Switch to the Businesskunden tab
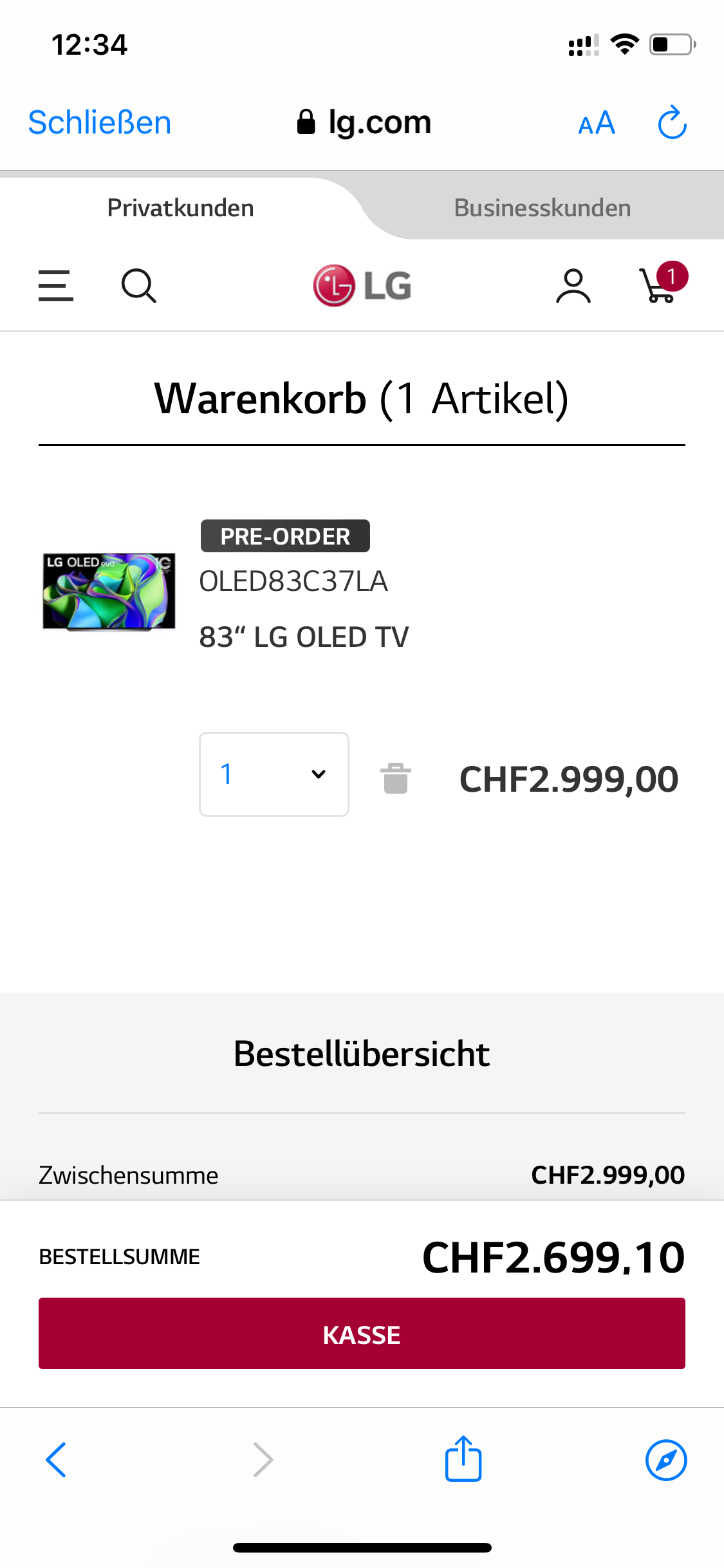The width and height of the screenshot is (724, 1568). [x=542, y=208]
